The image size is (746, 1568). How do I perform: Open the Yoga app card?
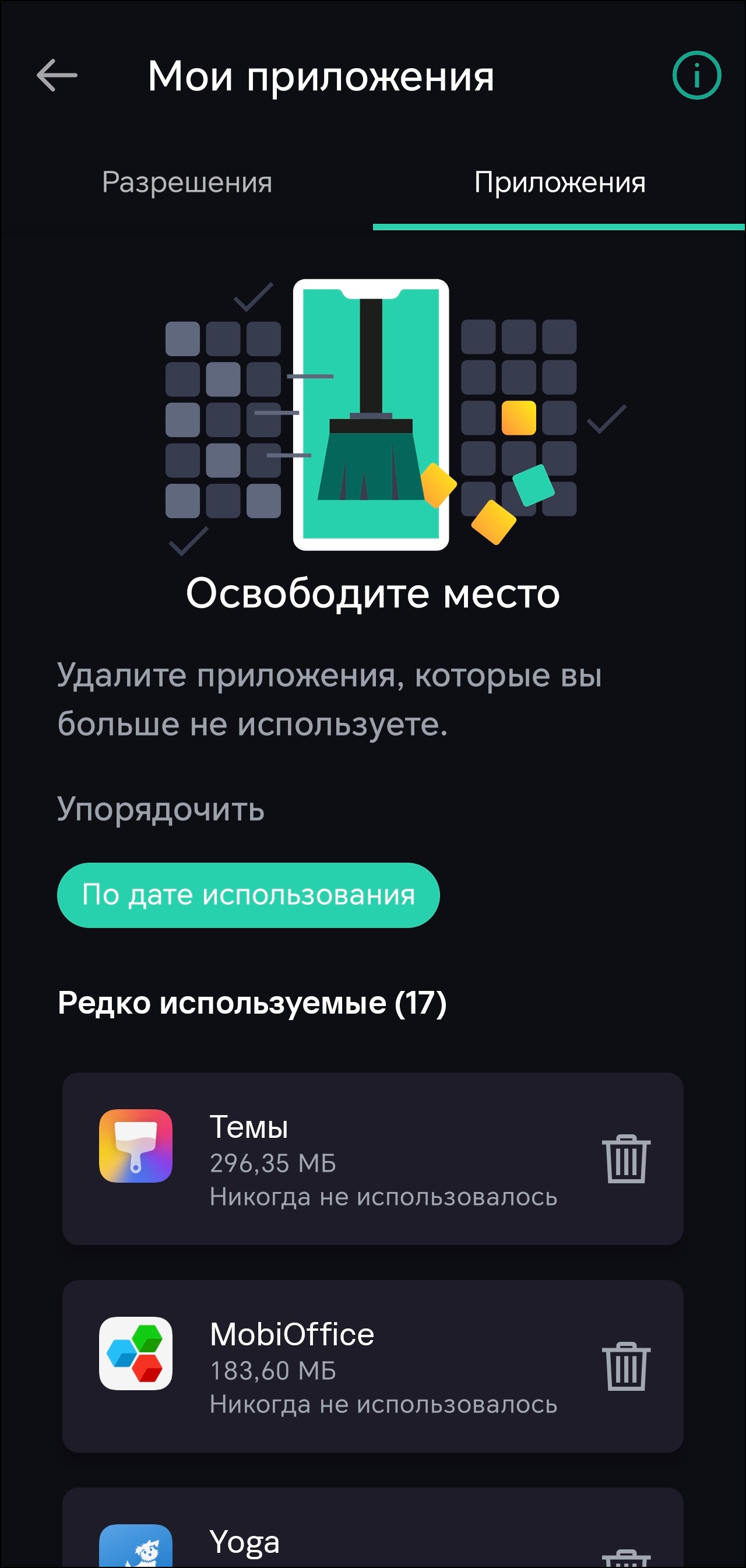[x=341, y=1540]
